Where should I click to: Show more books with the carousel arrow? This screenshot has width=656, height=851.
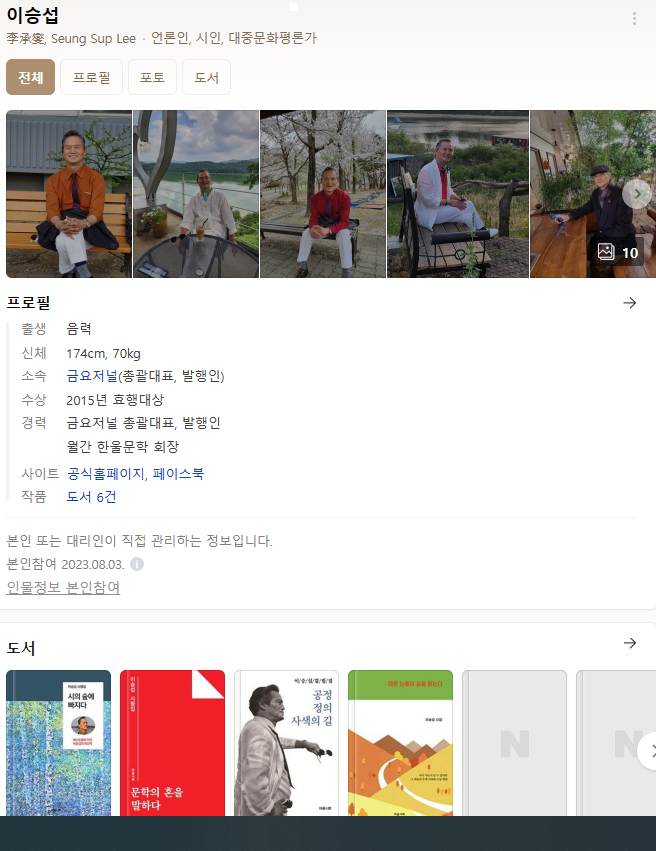648,751
